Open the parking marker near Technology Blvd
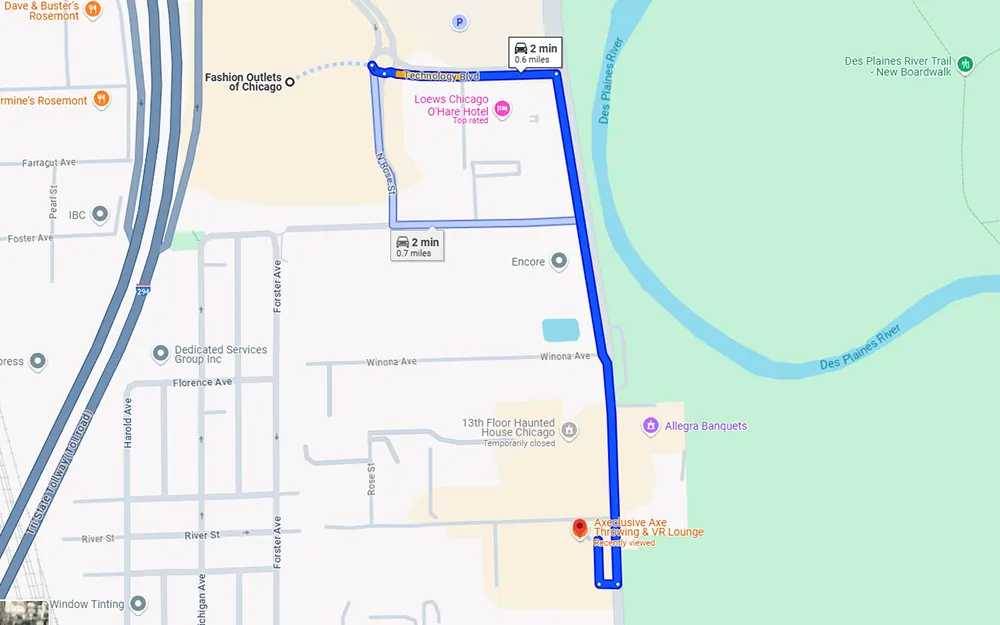 [x=459, y=22]
